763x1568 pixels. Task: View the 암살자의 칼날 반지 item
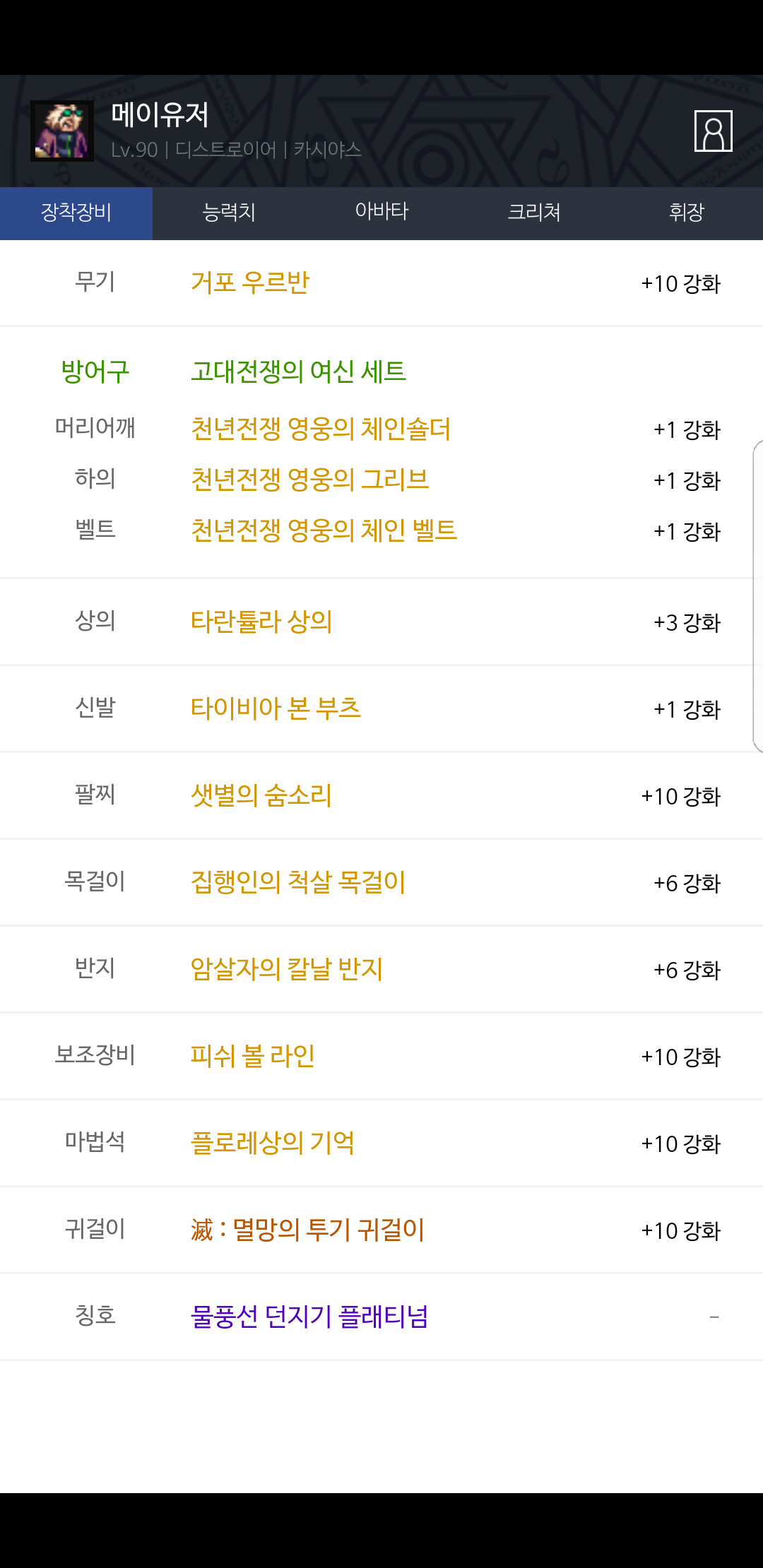click(286, 969)
